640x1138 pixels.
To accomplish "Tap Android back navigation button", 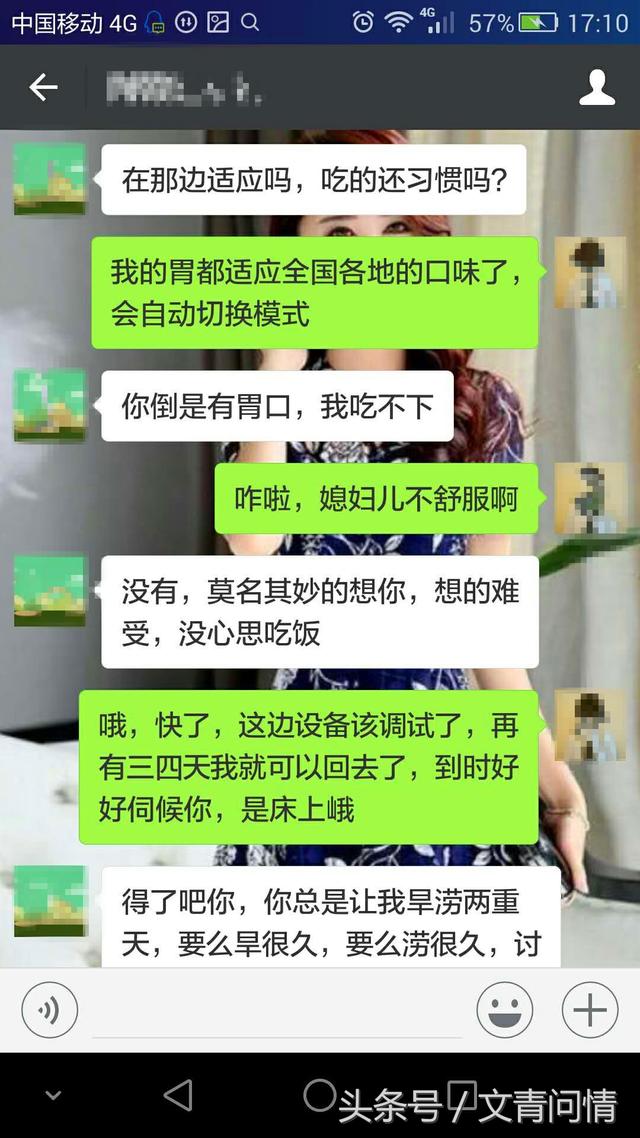I will click(178, 1096).
